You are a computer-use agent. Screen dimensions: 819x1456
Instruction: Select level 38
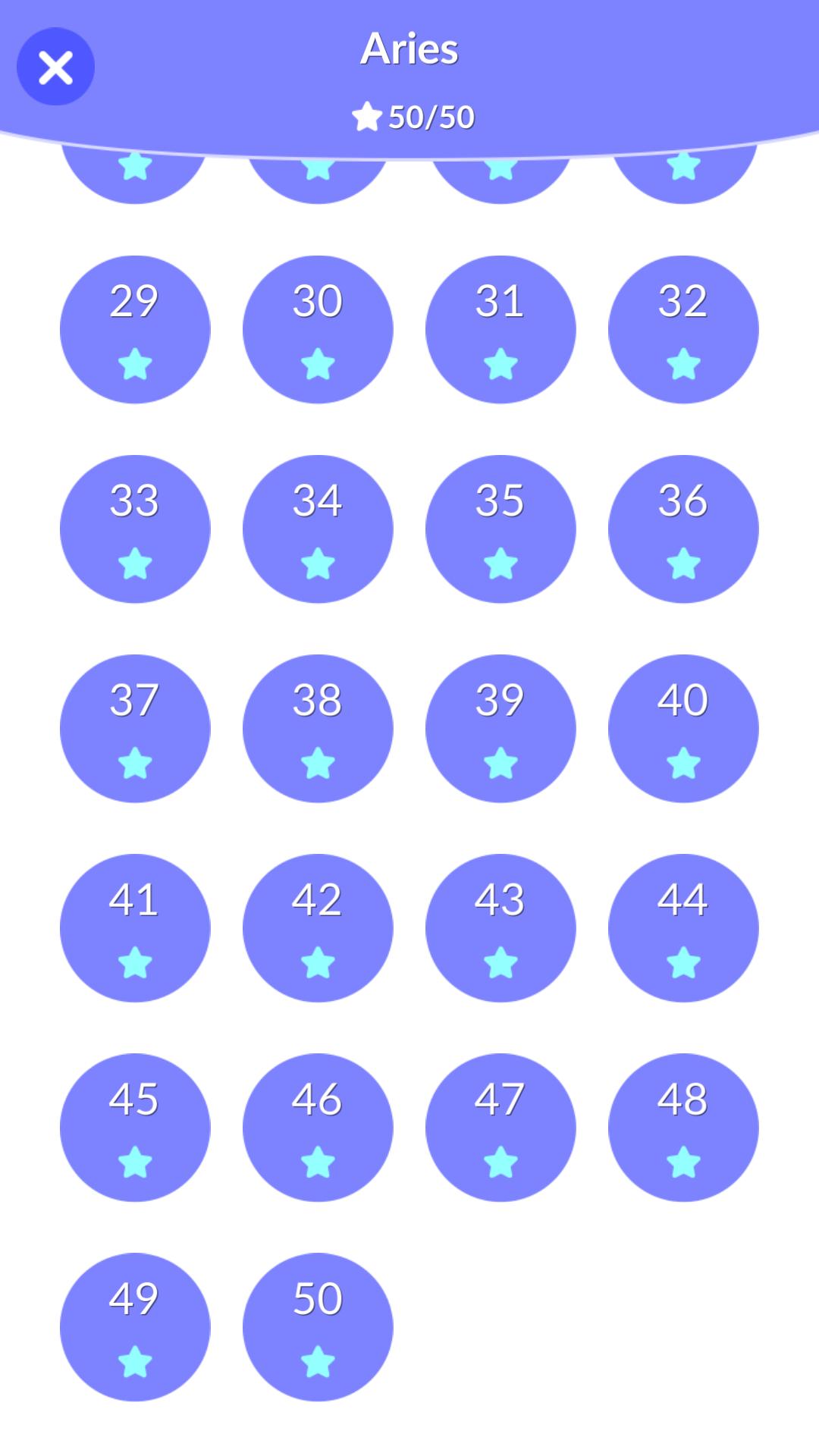point(318,726)
